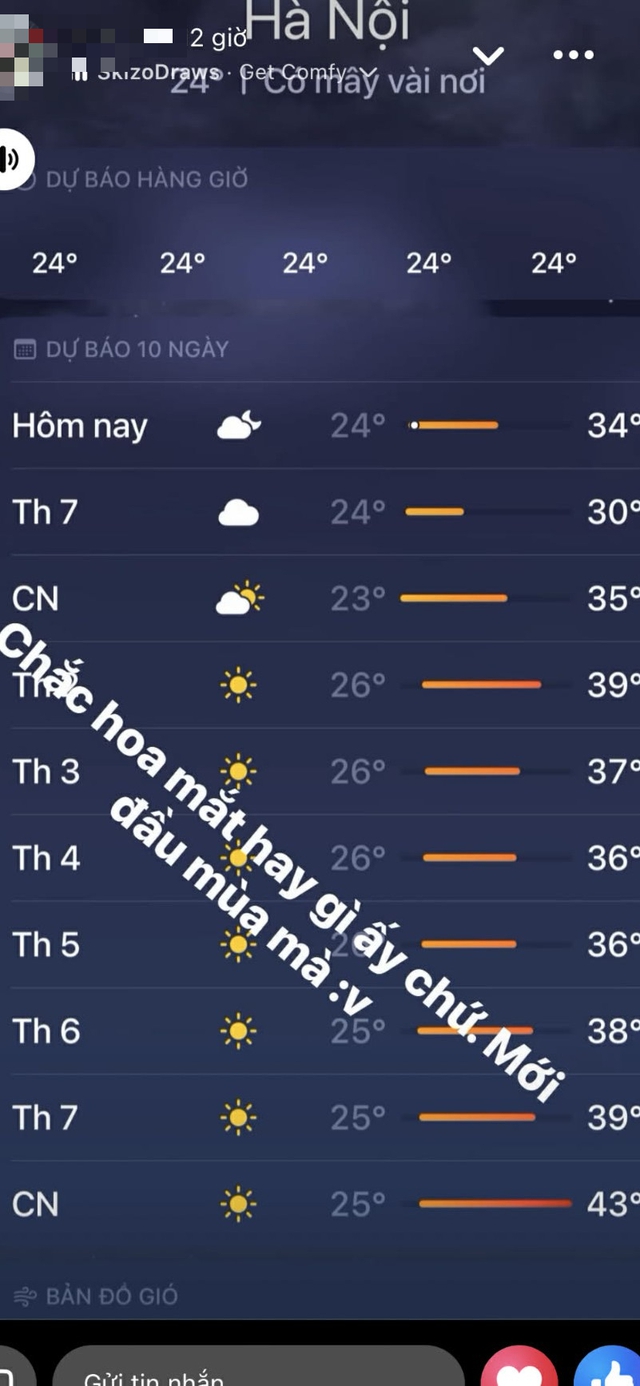The width and height of the screenshot is (640, 1386).
Task: React to the story with a heart
Action: [518, 1368]
